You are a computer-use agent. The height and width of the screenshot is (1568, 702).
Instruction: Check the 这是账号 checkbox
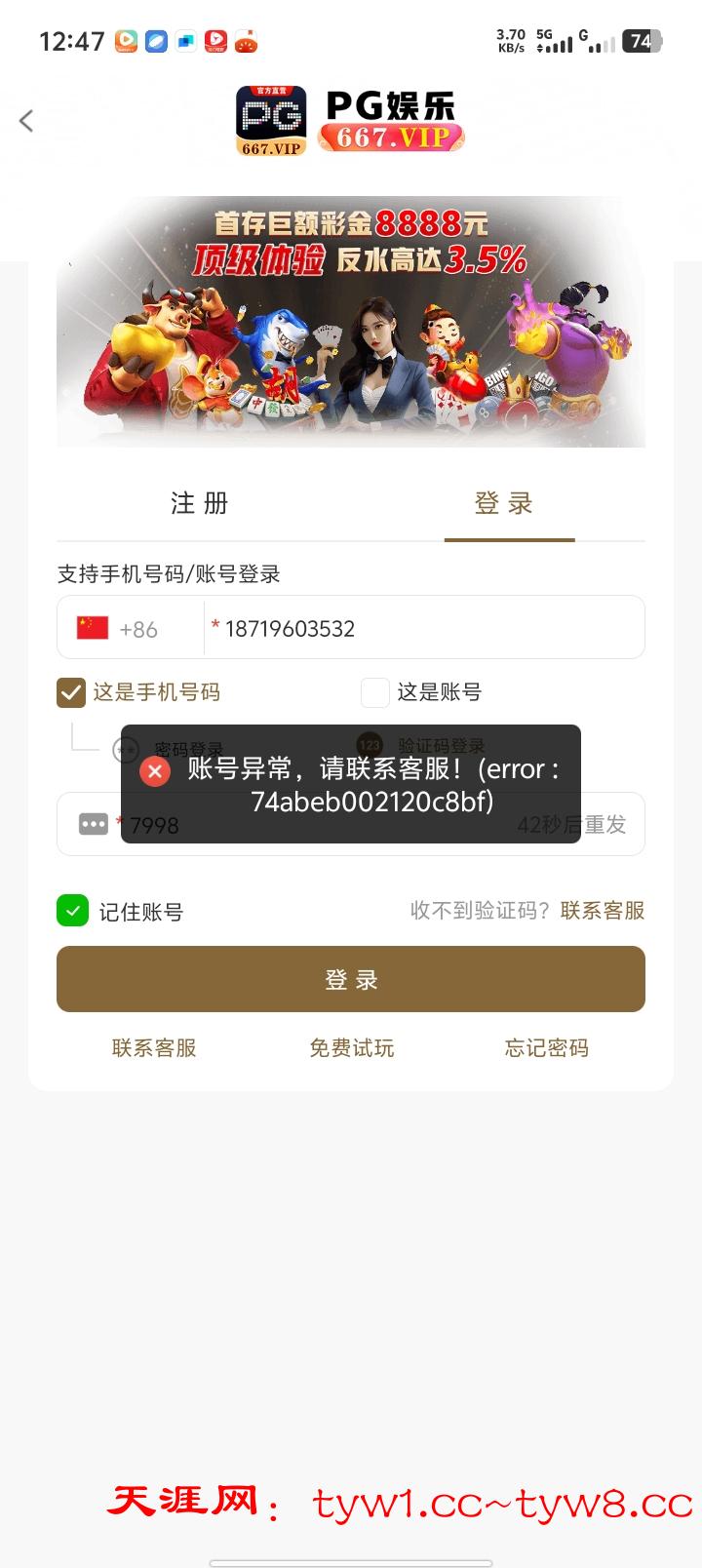pyautogui.click(x=375, y=692)
